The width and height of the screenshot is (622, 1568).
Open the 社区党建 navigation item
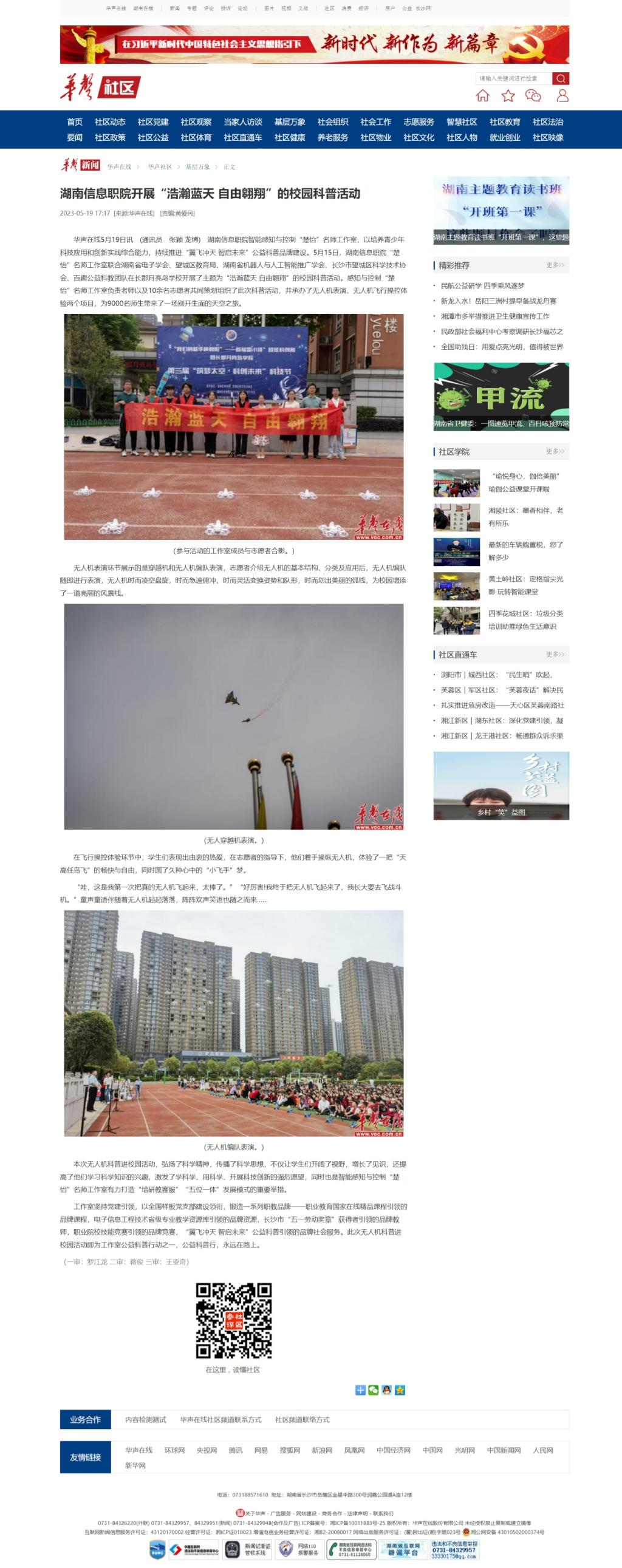tap(152, 121)
